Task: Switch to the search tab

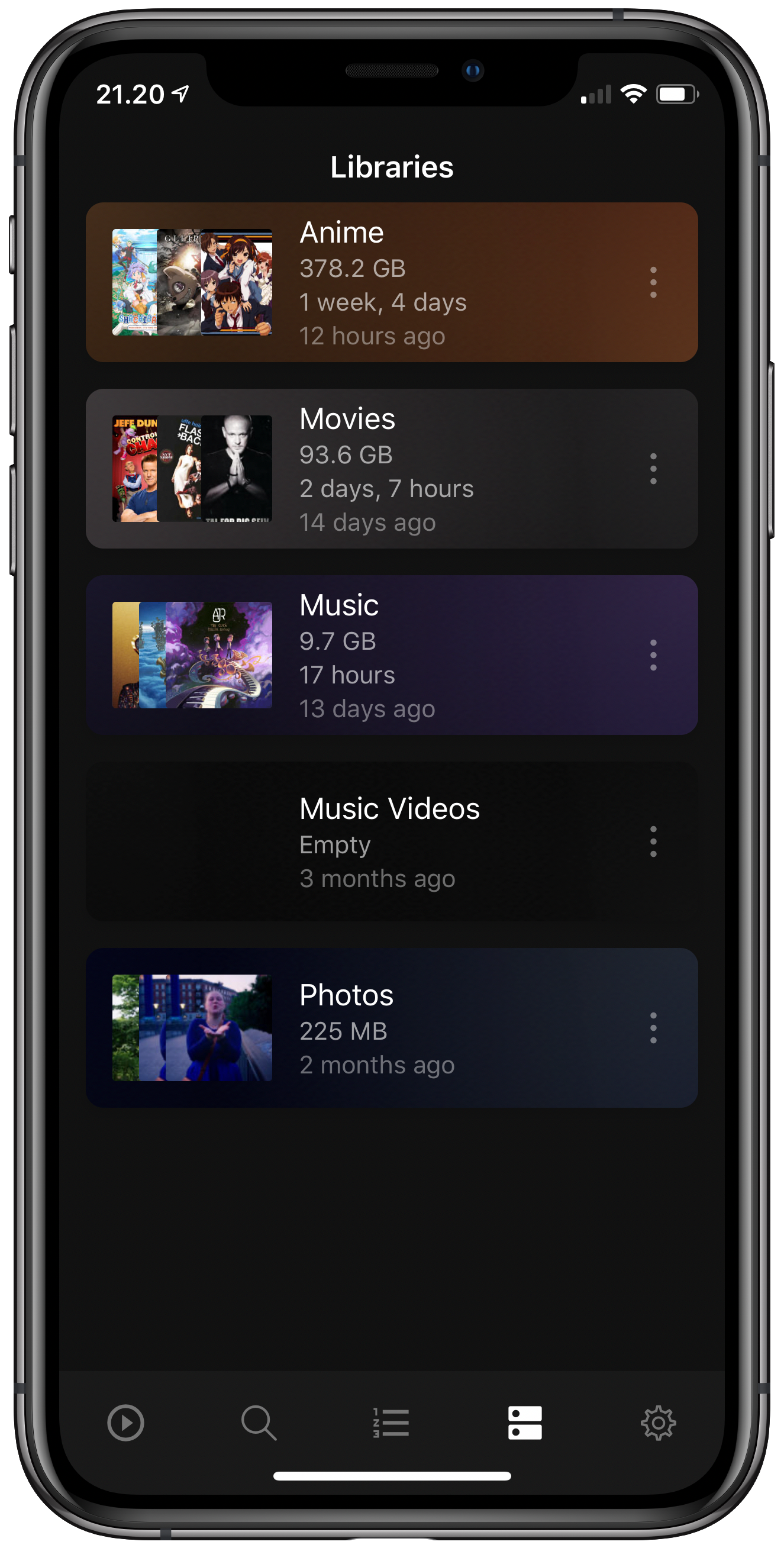Action: point(259,1423)
